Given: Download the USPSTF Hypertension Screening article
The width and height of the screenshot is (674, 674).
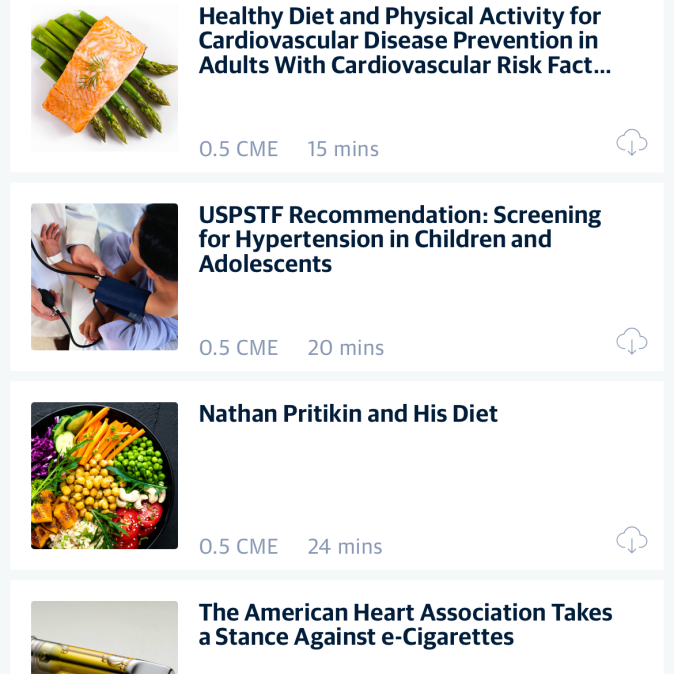Looking at the screenshot, I should point(631,341).
